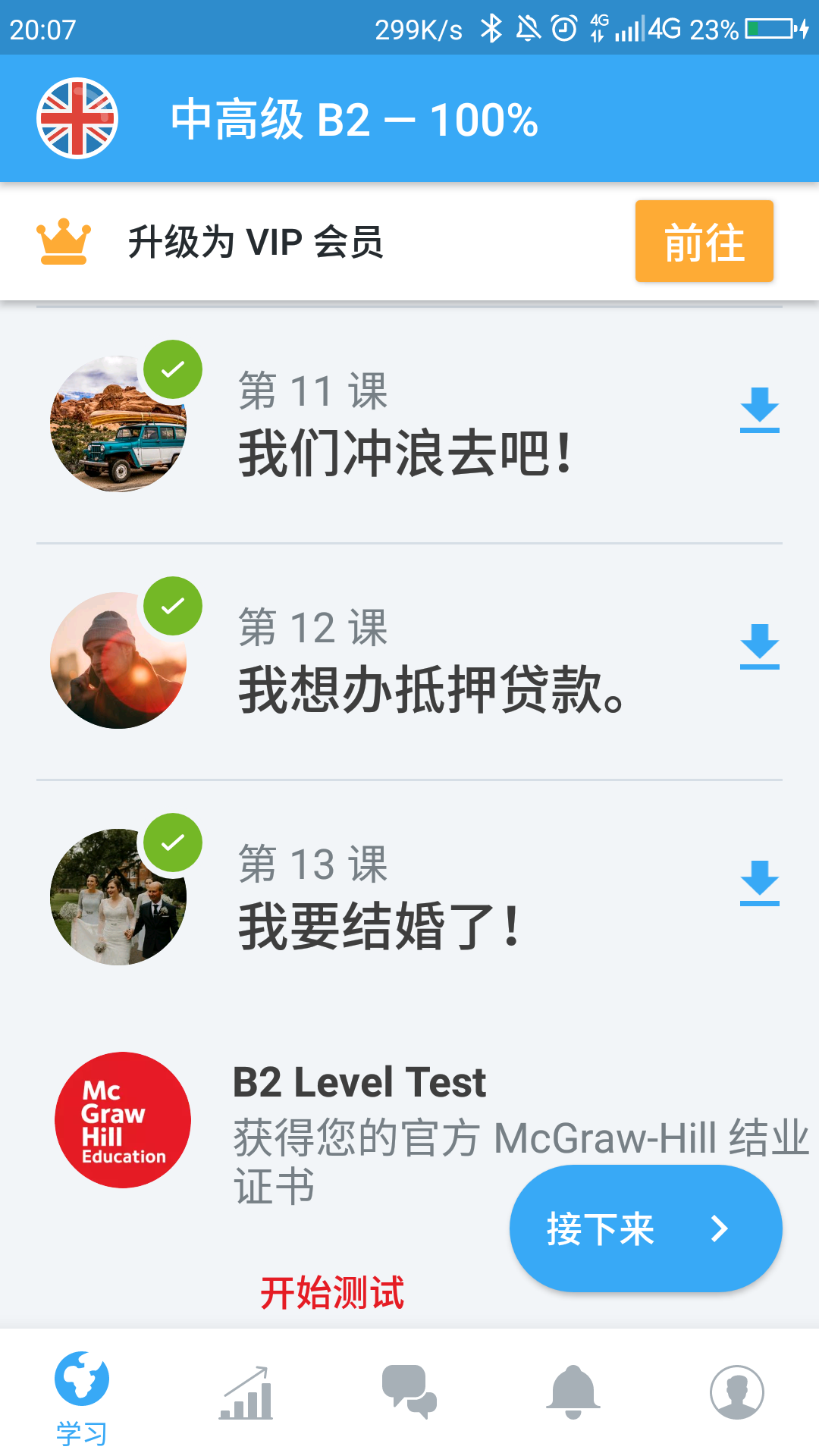
Task: Download lesson 第 13 课
Action: tap(759, 883)
